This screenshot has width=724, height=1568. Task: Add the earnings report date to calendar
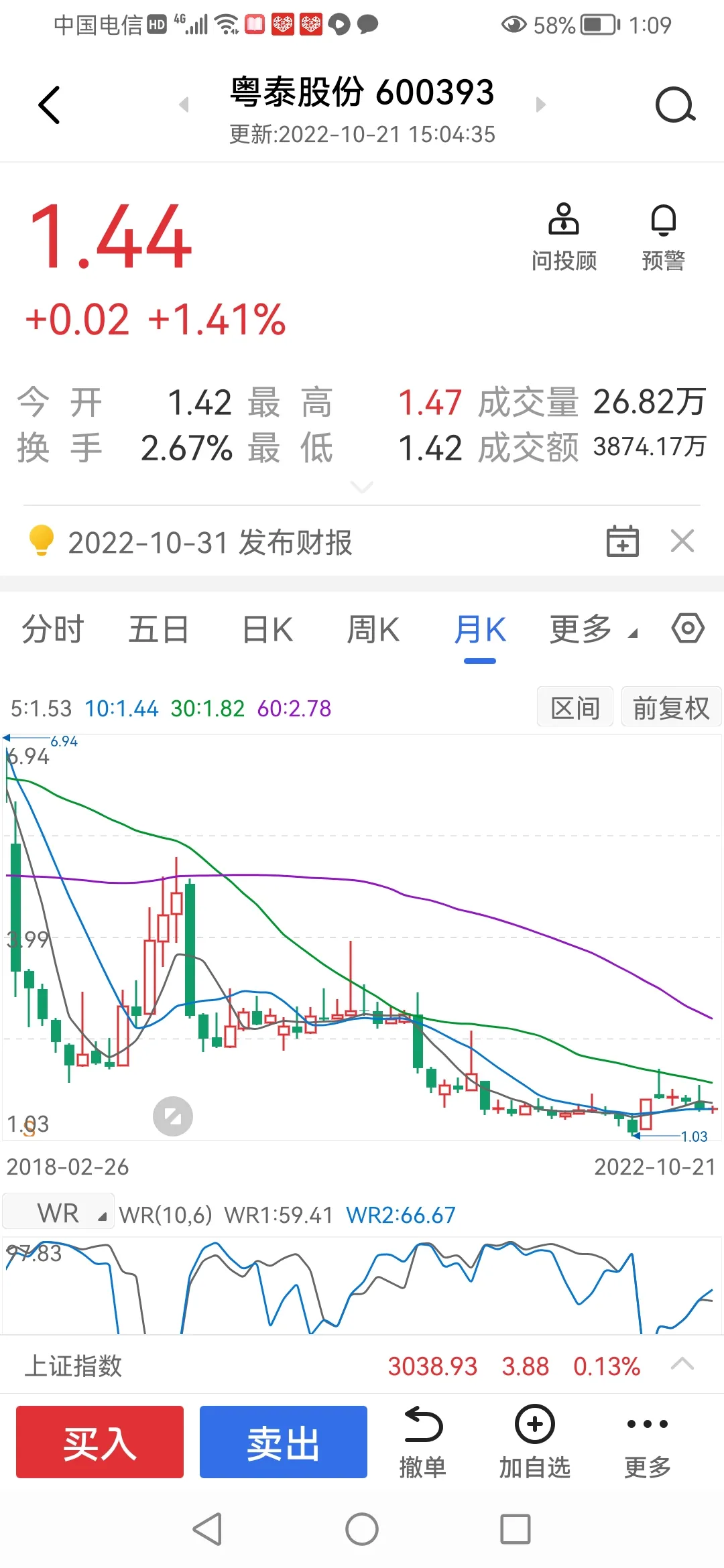623,541
